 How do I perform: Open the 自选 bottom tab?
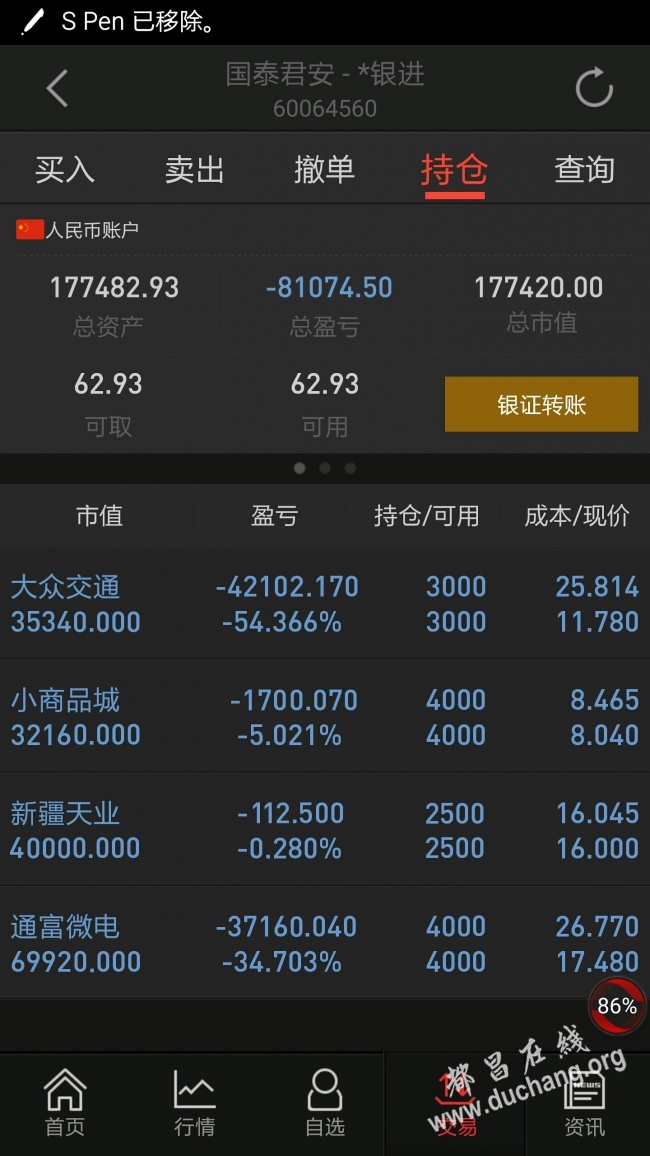pos(324,1103)
